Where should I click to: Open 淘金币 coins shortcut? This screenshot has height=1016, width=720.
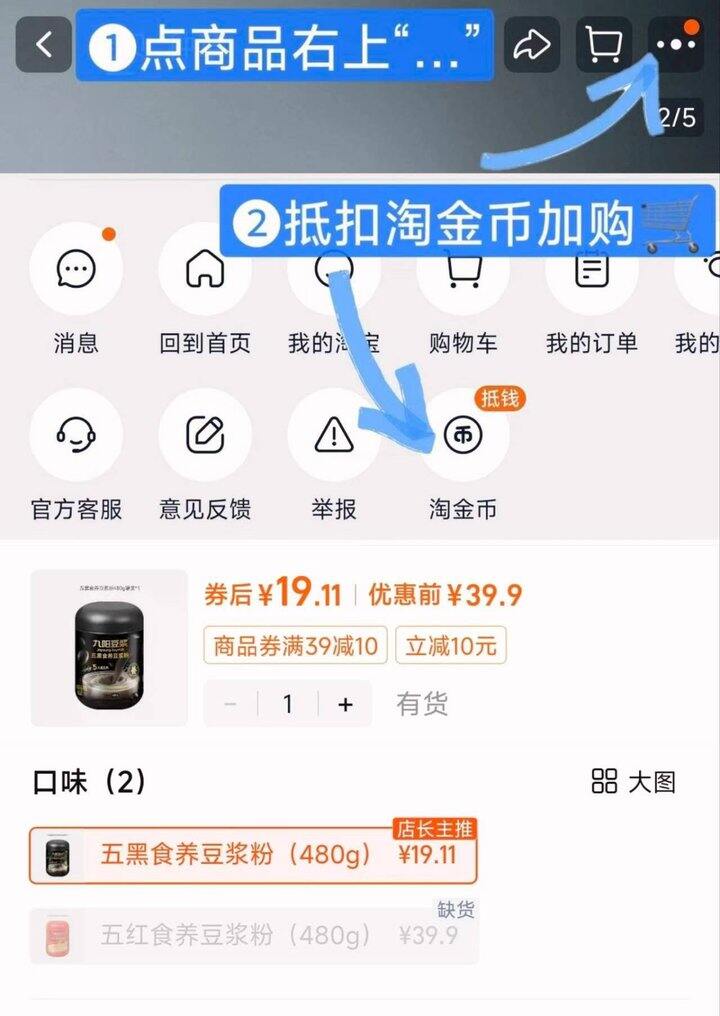point(463,435)
